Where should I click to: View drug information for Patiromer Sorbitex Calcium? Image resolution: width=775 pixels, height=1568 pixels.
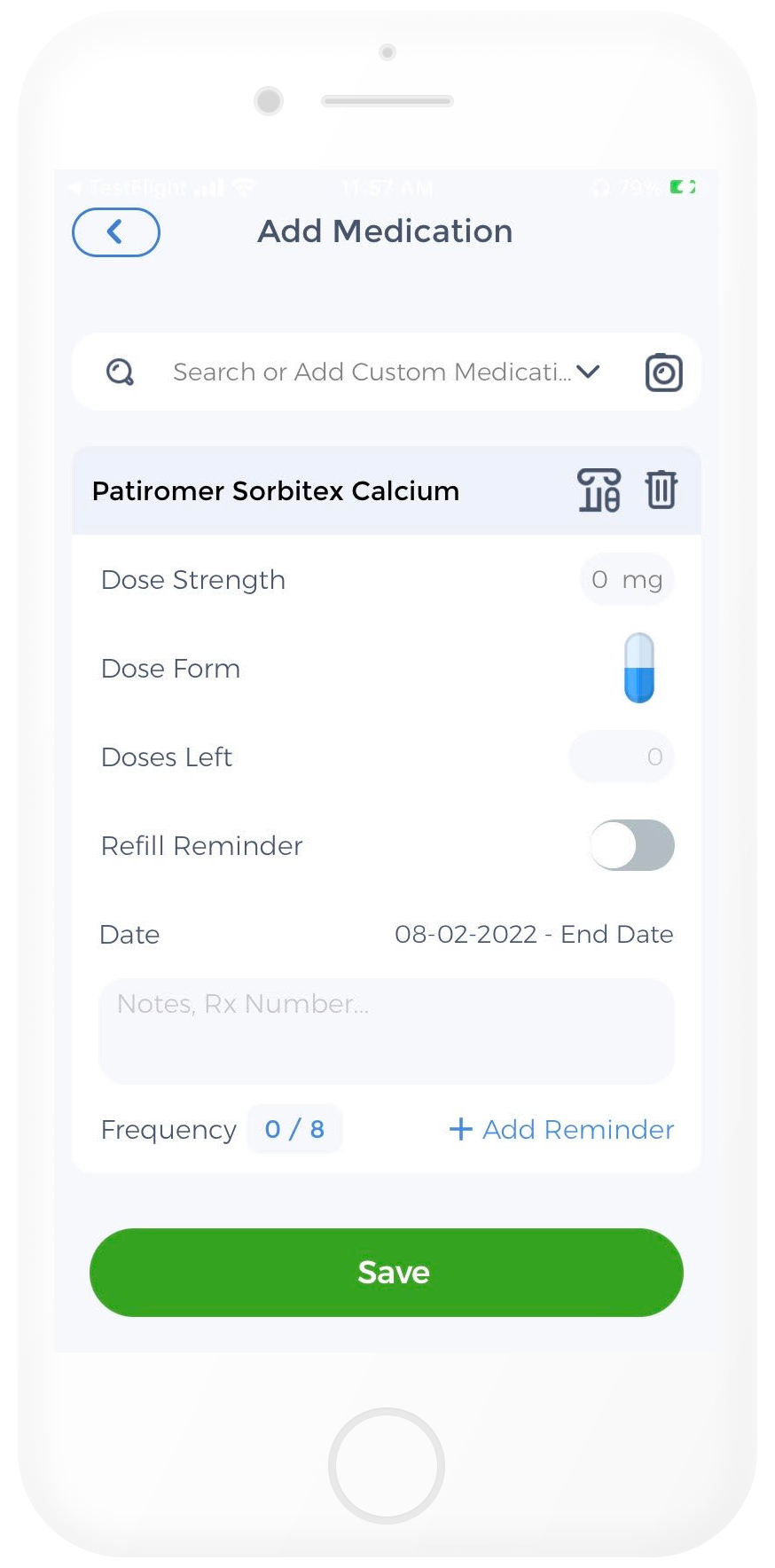[x=599, y=490]
